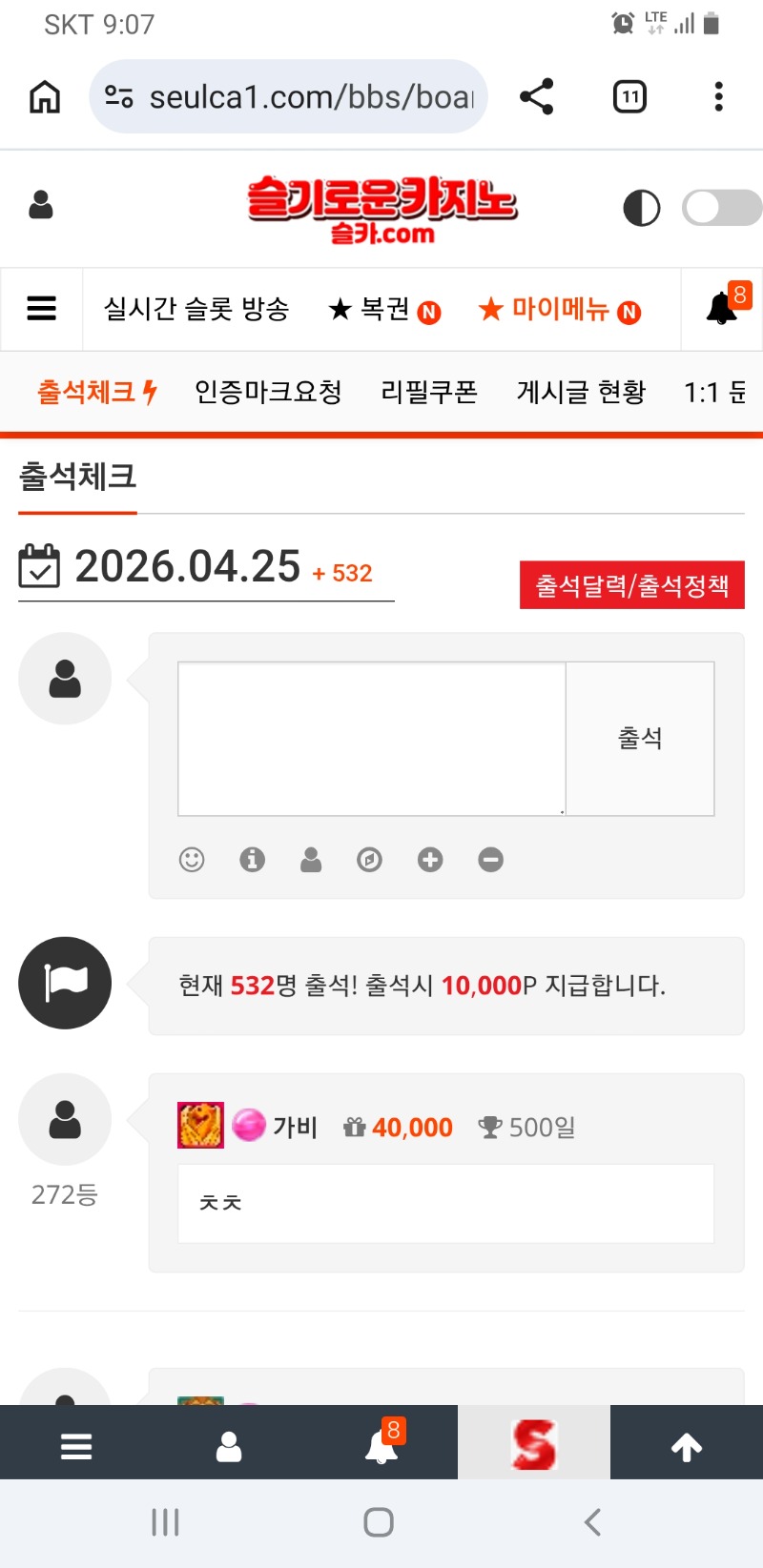Switch to 인증마크요청 tab
Image resolution: width=763 pixels, height=1568 pixels.
[x=268, y=392]
